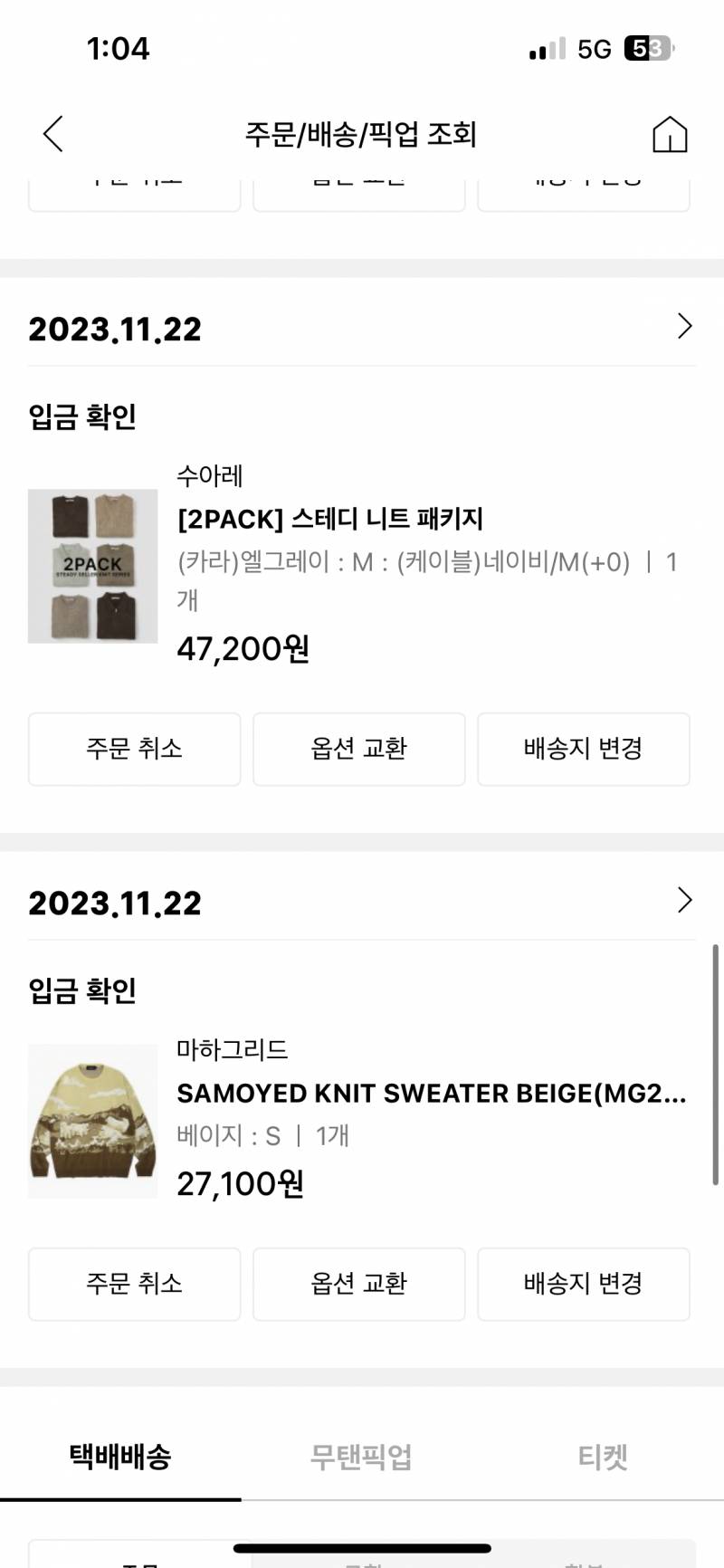Tap 배송지 변경 for SAMOYED KNIT SWEATER
Viewport: 724px width, 1568px height.
(x=583, y=1284)
